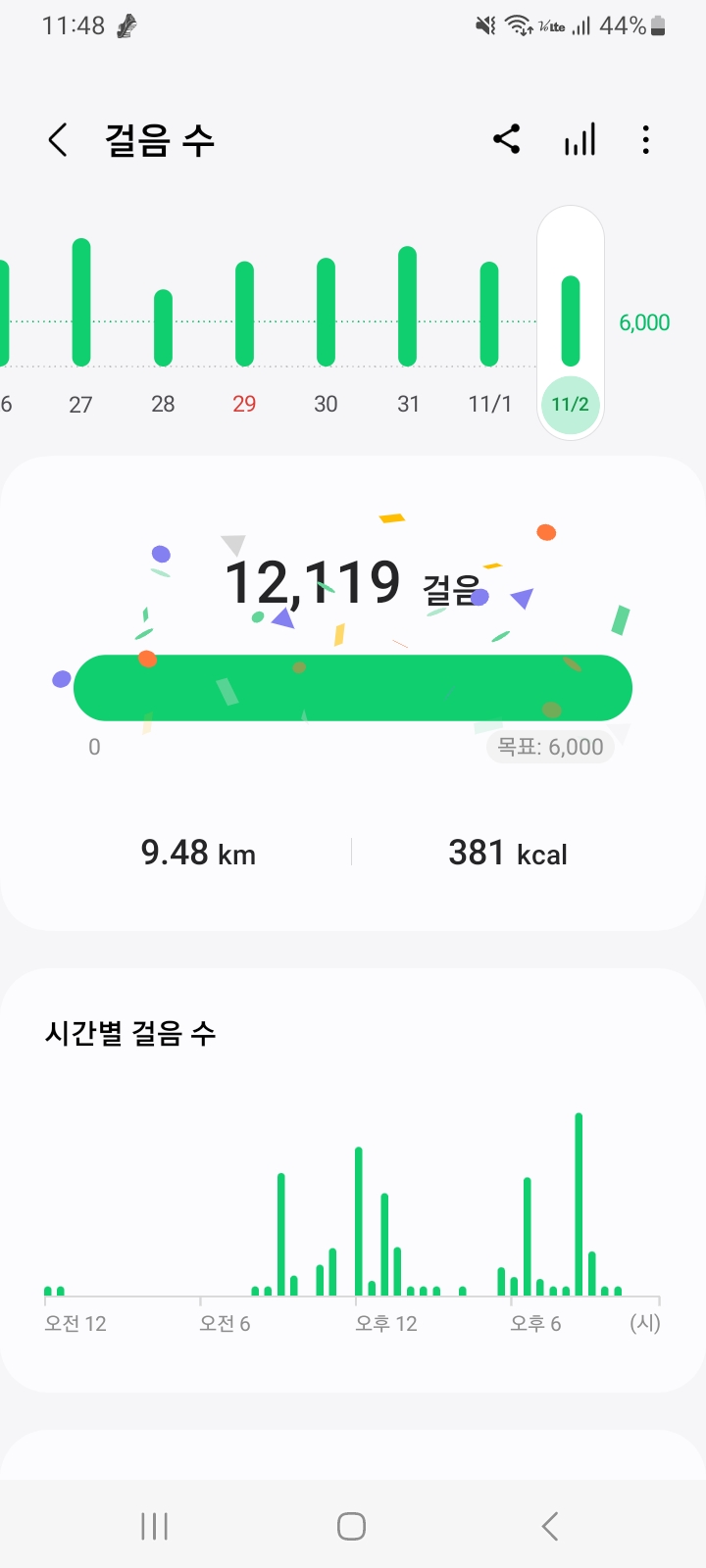Share the step count

506,140
